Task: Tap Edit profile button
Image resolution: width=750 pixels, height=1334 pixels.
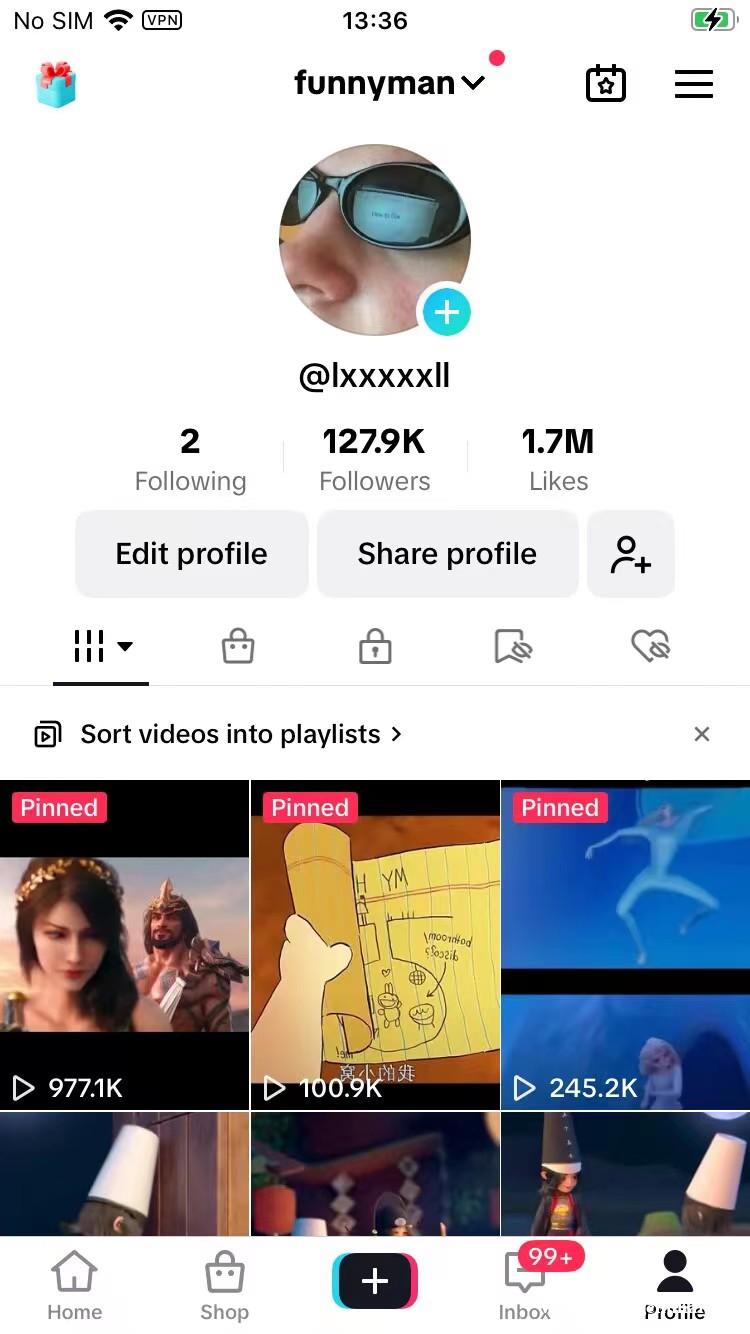Action: [191, 554]
